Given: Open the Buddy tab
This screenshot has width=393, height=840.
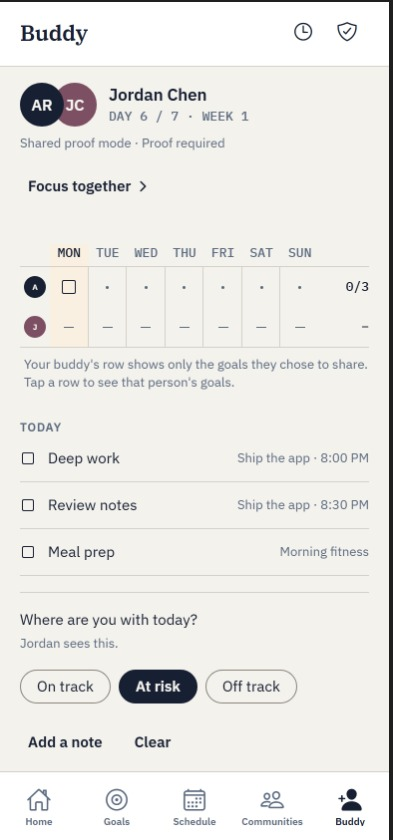Looking at the screenshot, I should (350, 807).
